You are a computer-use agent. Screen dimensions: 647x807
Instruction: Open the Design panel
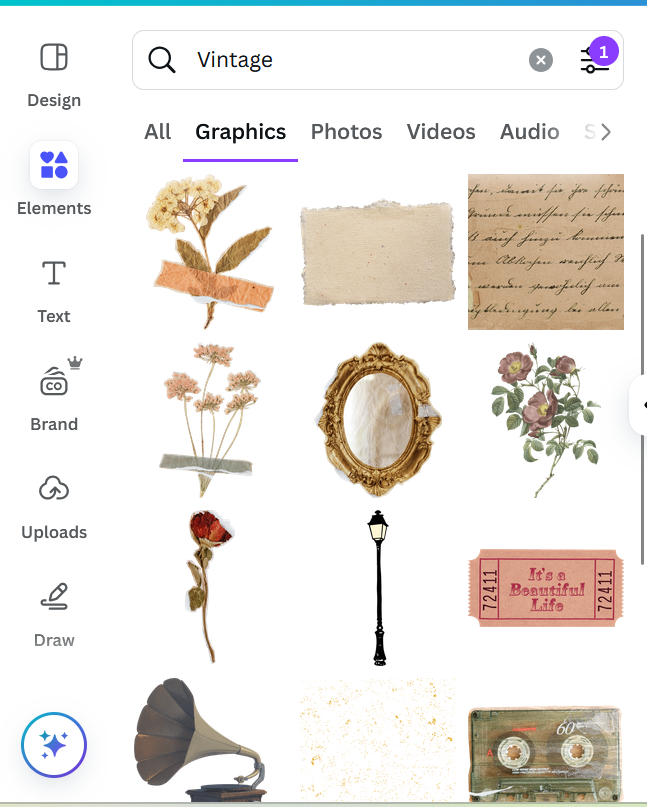[54, 74]
